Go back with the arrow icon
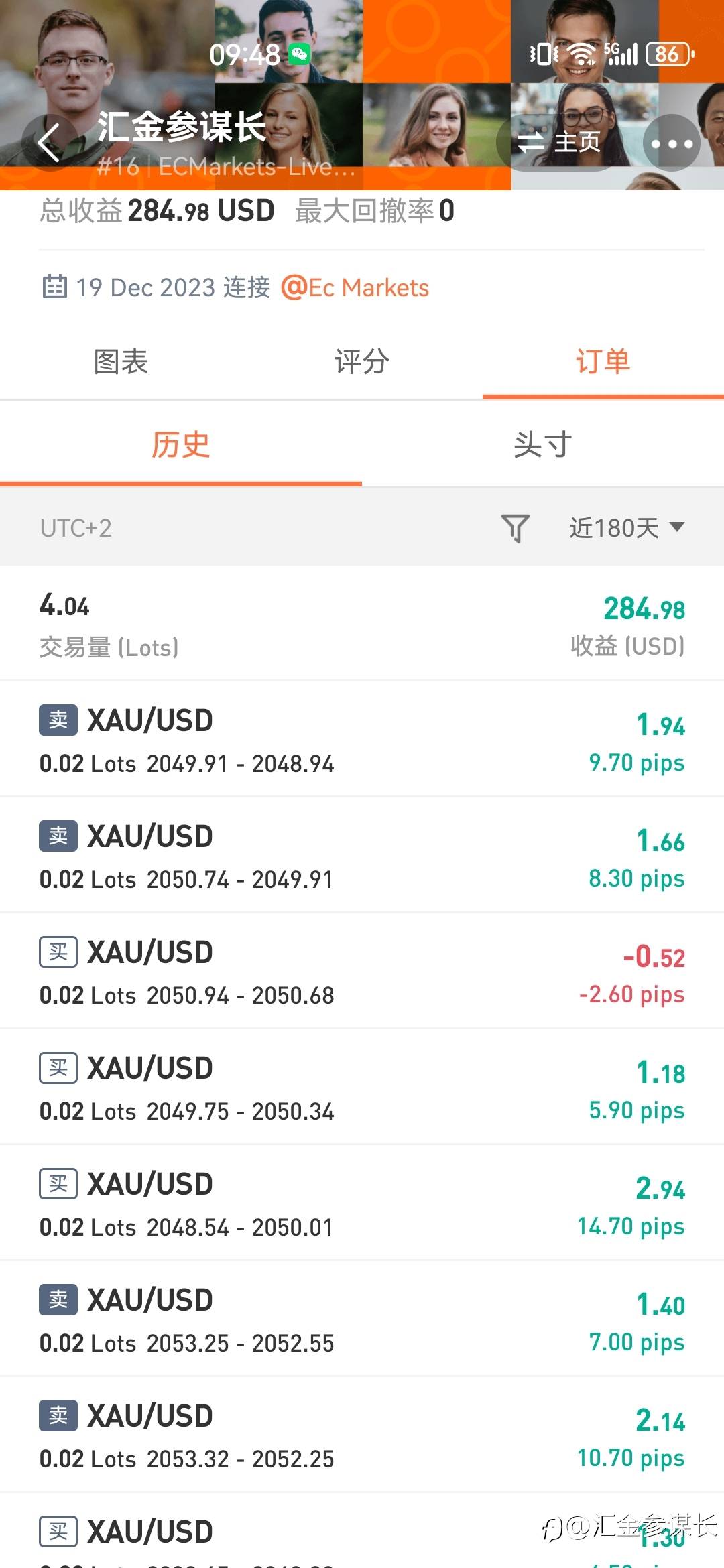 click(49, 143)
